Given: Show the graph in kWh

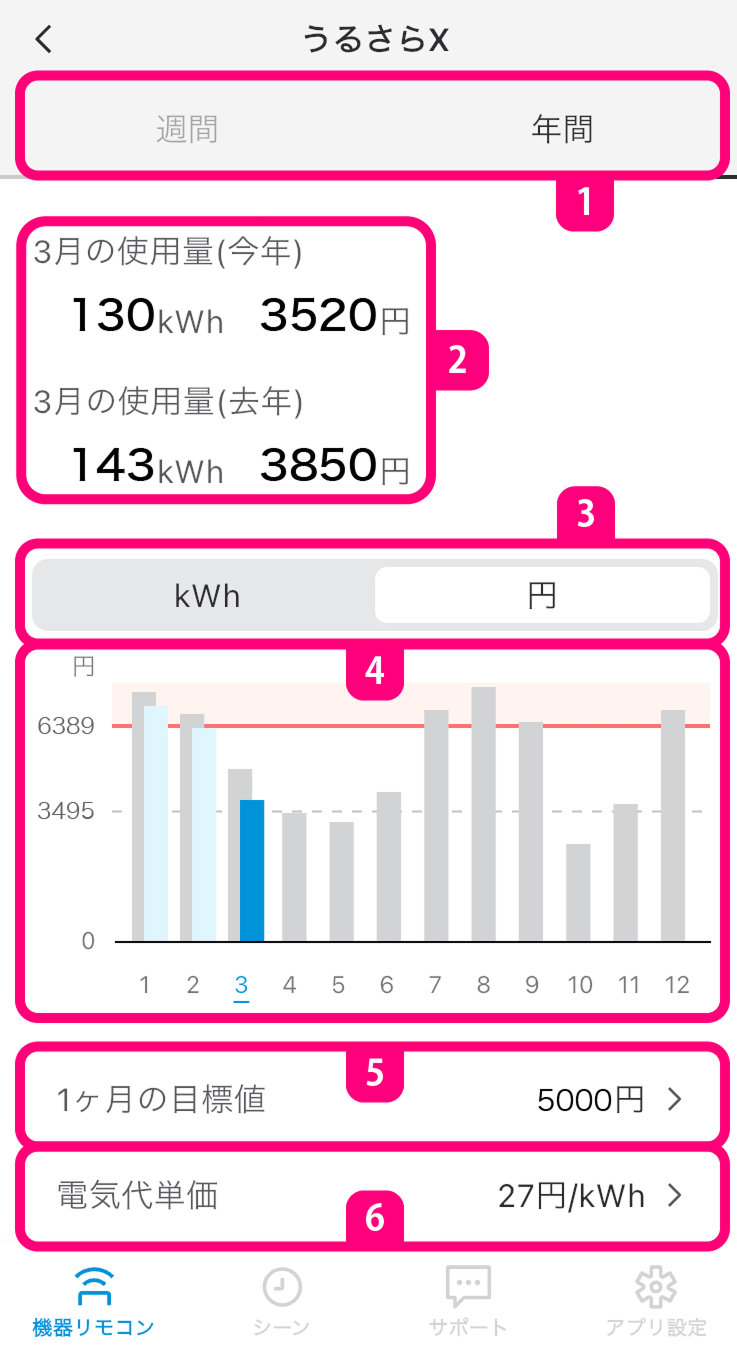Looking at the screenshot, I should point(207,596).
